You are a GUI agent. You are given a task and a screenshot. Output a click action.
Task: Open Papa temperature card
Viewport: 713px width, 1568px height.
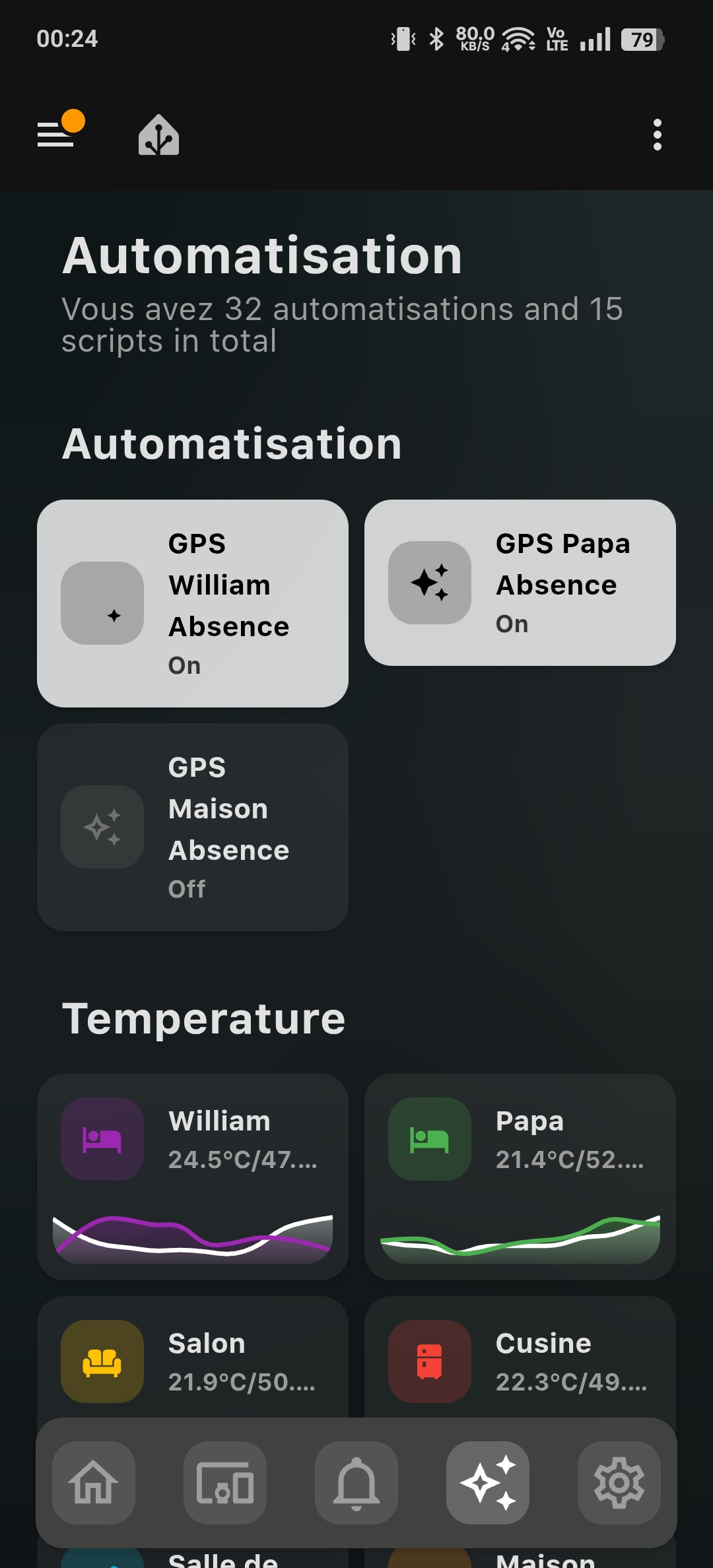[520, 1177]
